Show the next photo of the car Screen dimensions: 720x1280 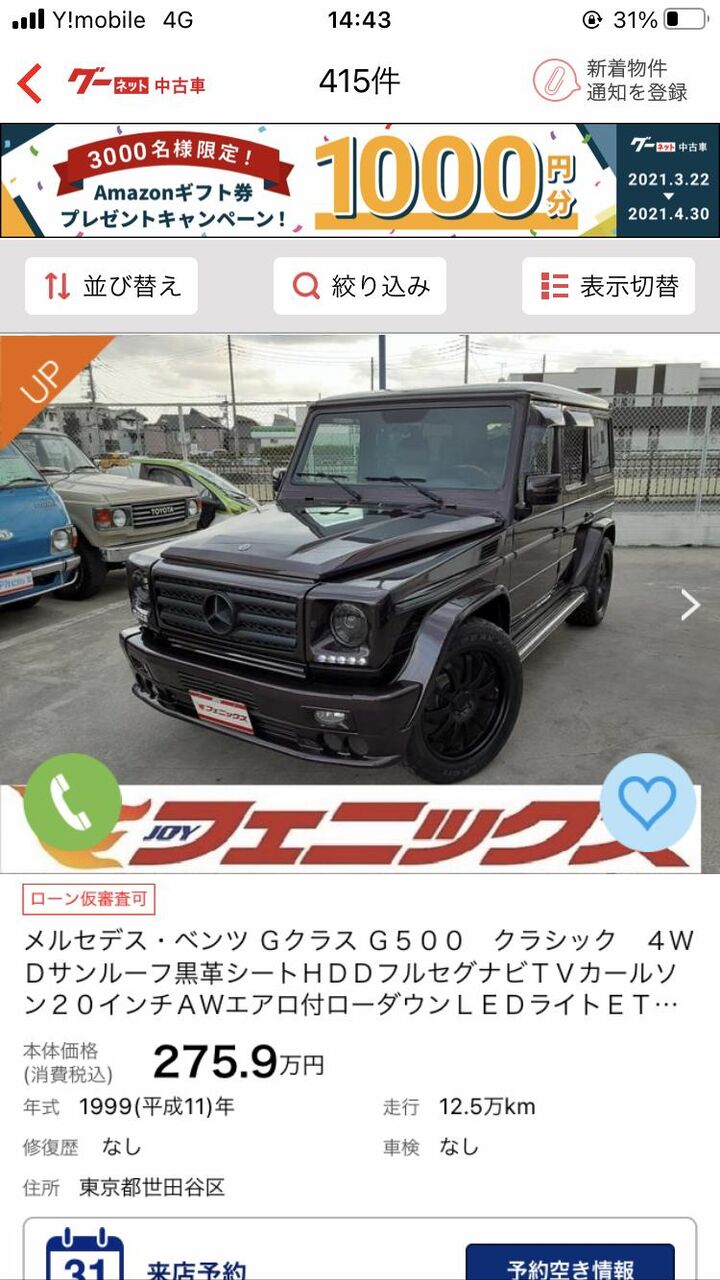tap(690, 604)
